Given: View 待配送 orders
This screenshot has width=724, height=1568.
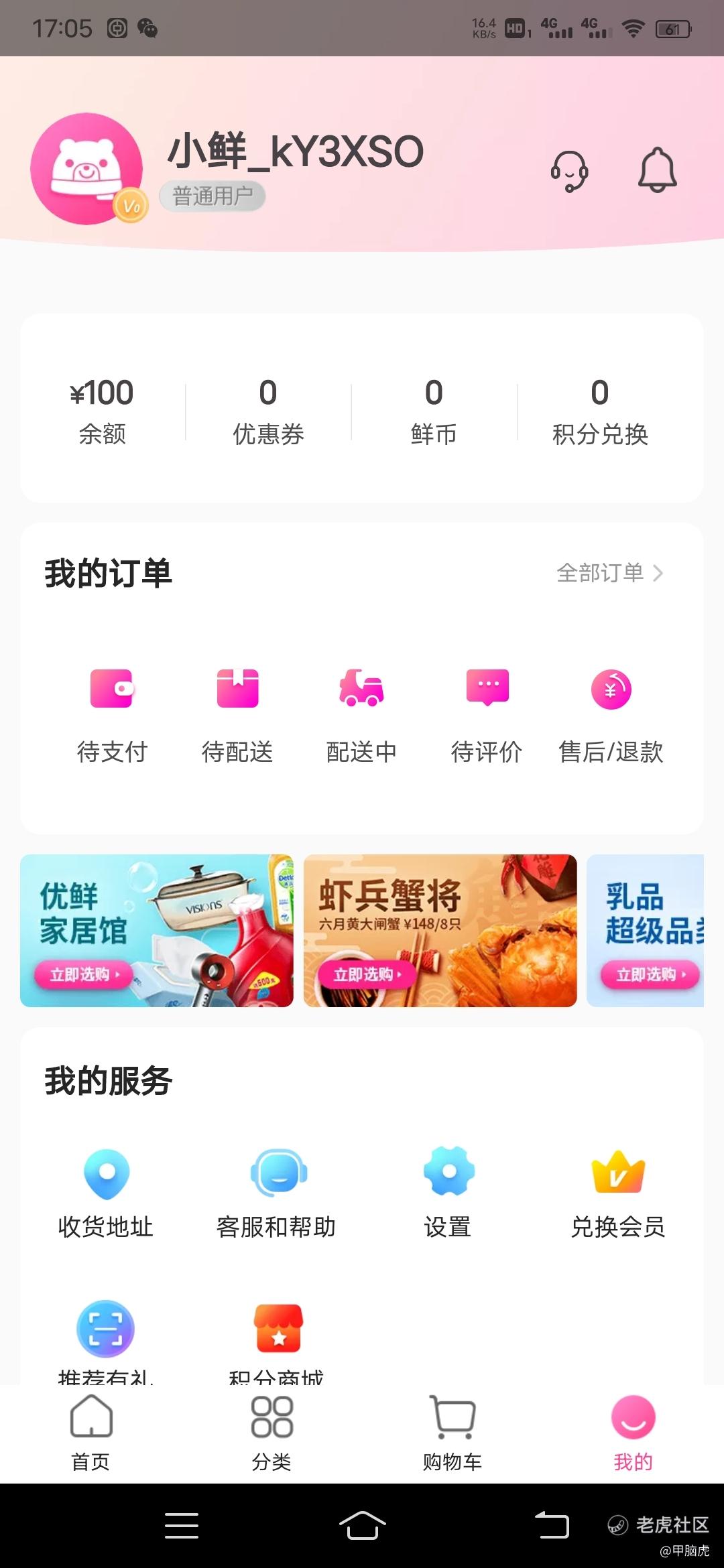Looking at the screenshot, I should point(237,714).
